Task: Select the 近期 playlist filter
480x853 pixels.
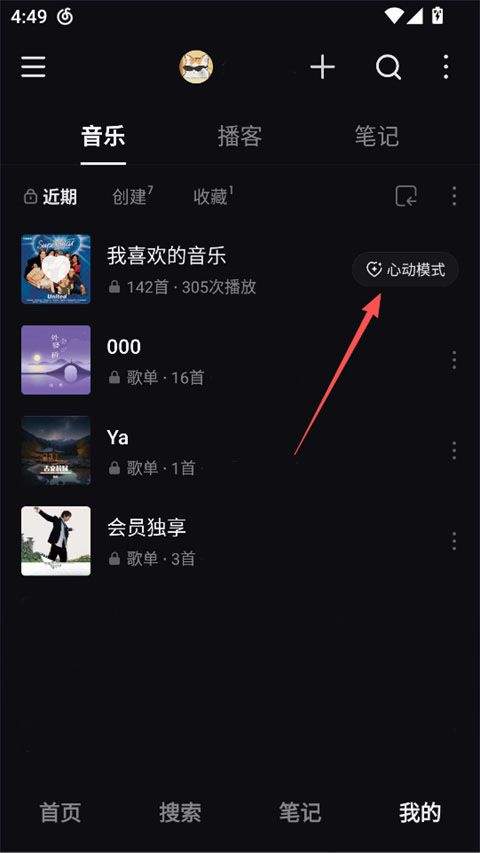Action: click(51, 196)
